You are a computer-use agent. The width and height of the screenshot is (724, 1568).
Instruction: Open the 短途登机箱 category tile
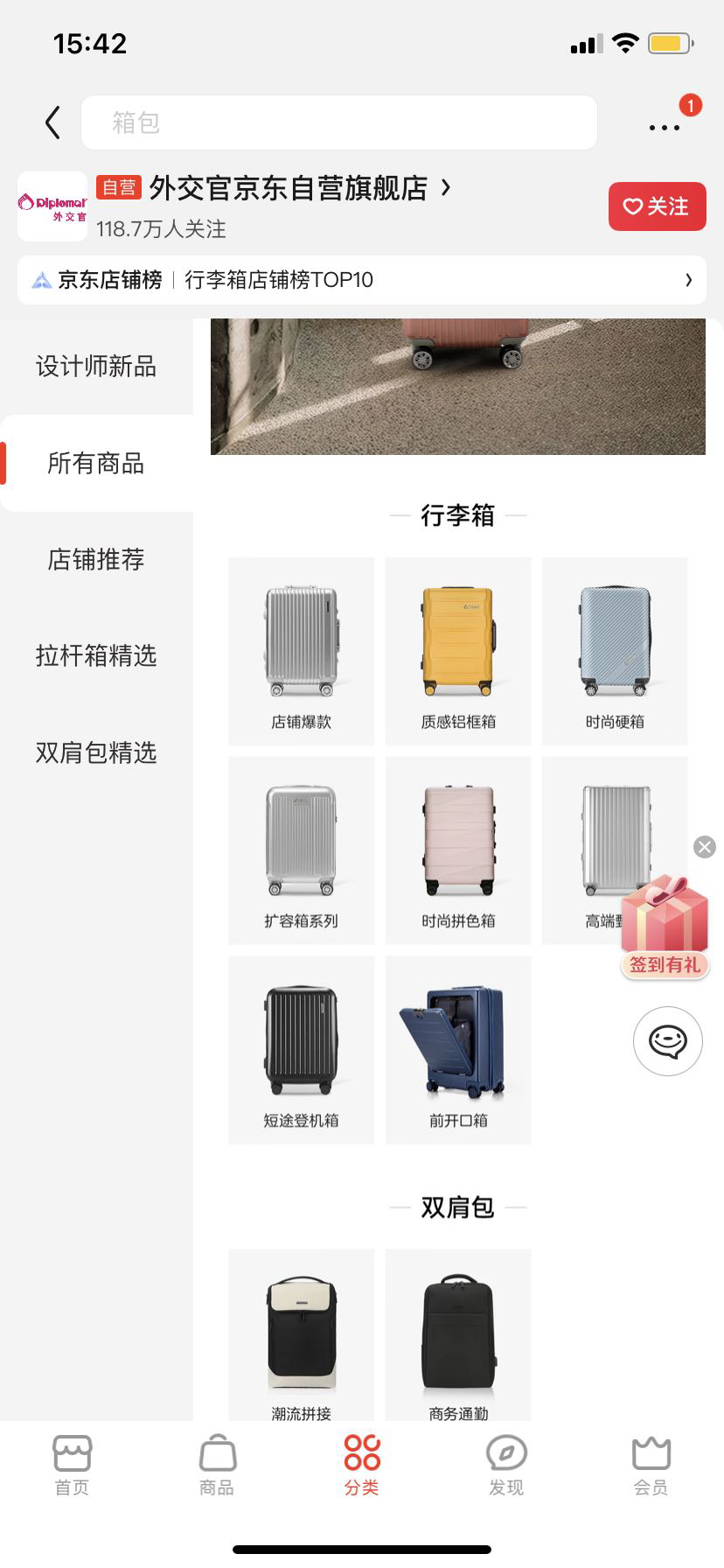(301, 1050)
